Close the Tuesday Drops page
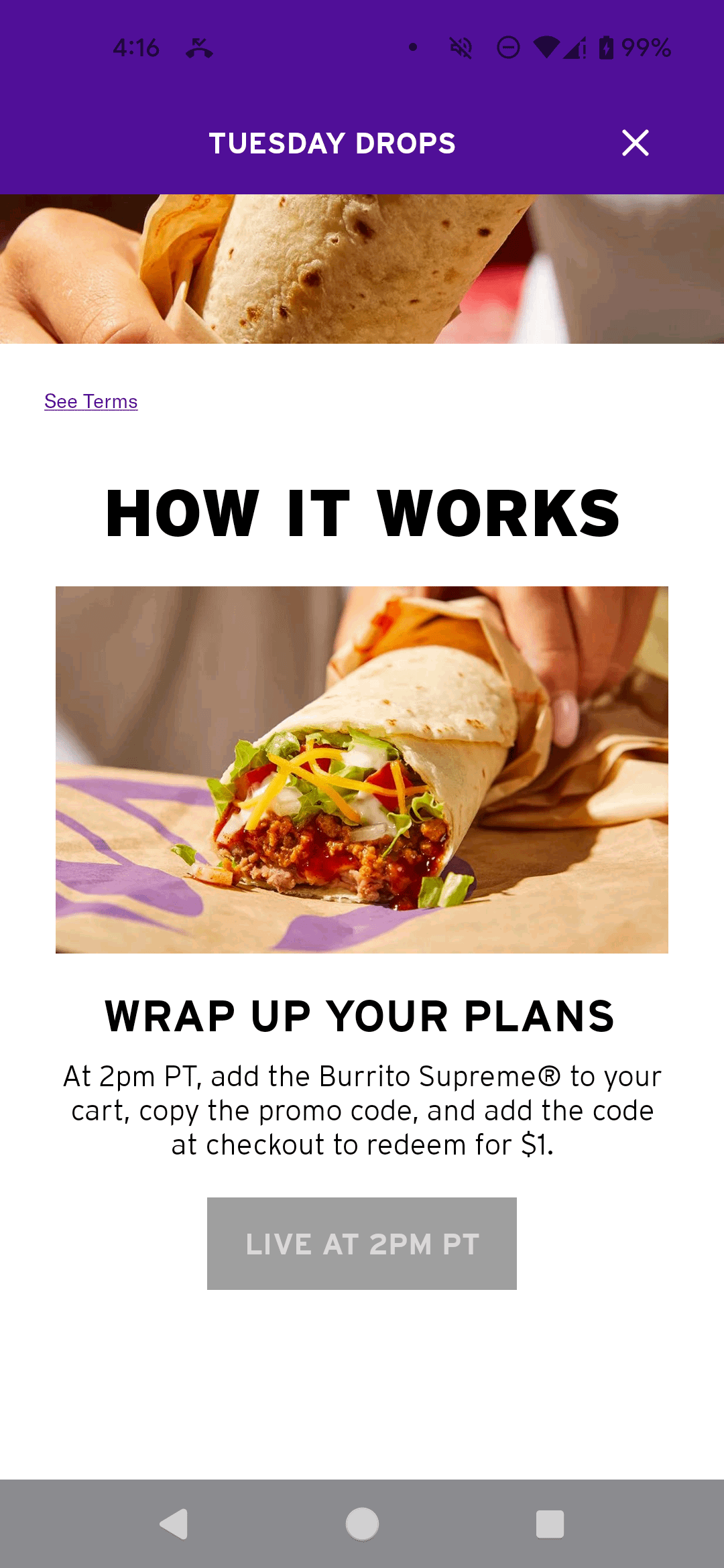The height and width of the screenshot is (1568, 724). tap(635, 143)
